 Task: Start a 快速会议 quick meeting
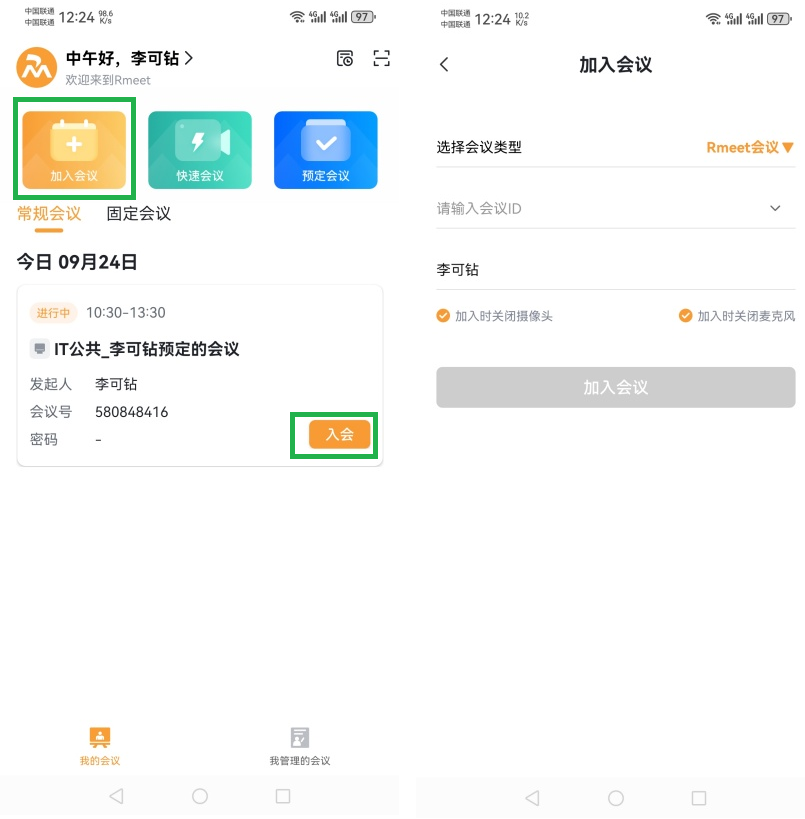coord(200,149)
